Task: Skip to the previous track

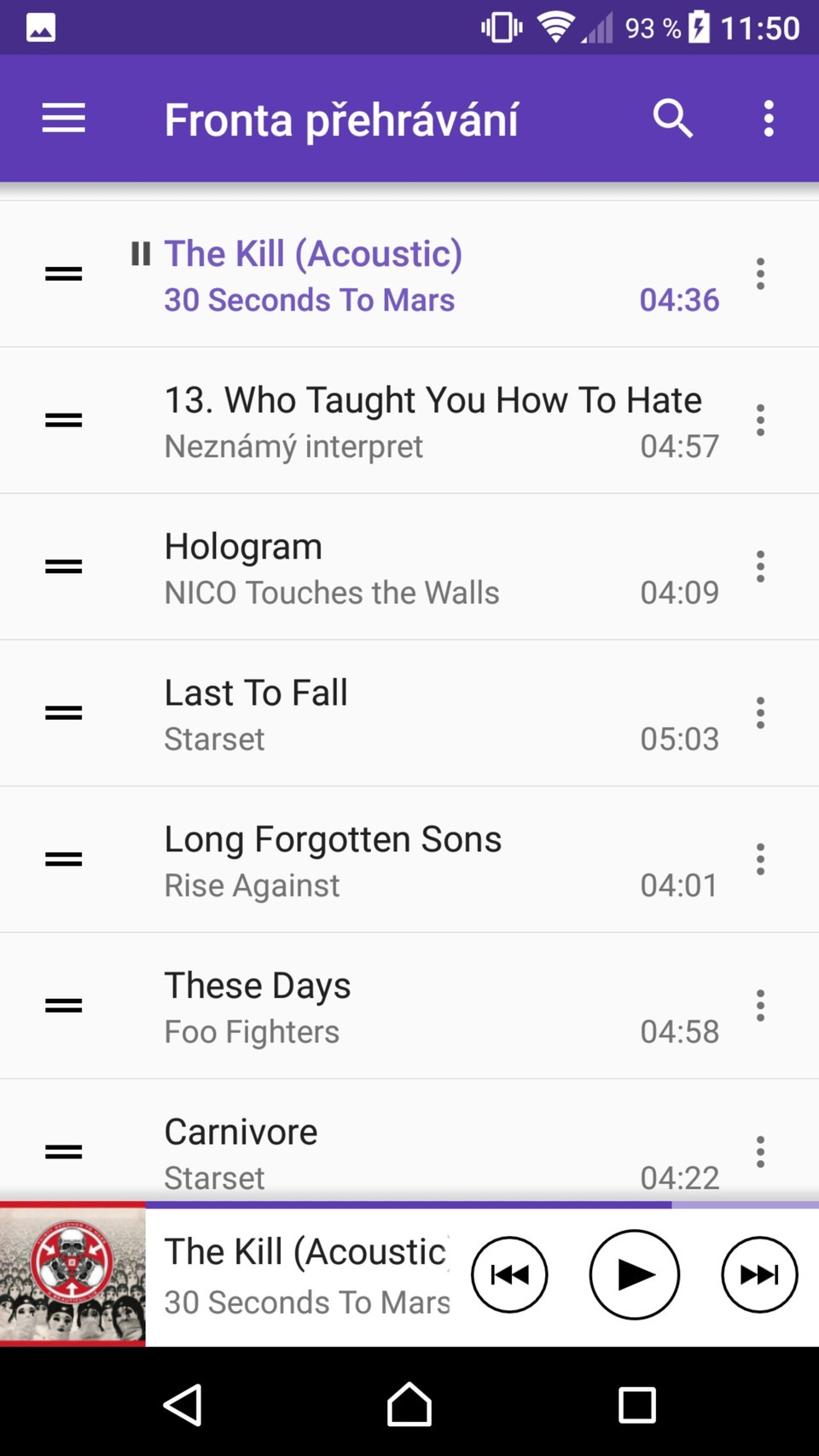Action: coord(509,1275)
